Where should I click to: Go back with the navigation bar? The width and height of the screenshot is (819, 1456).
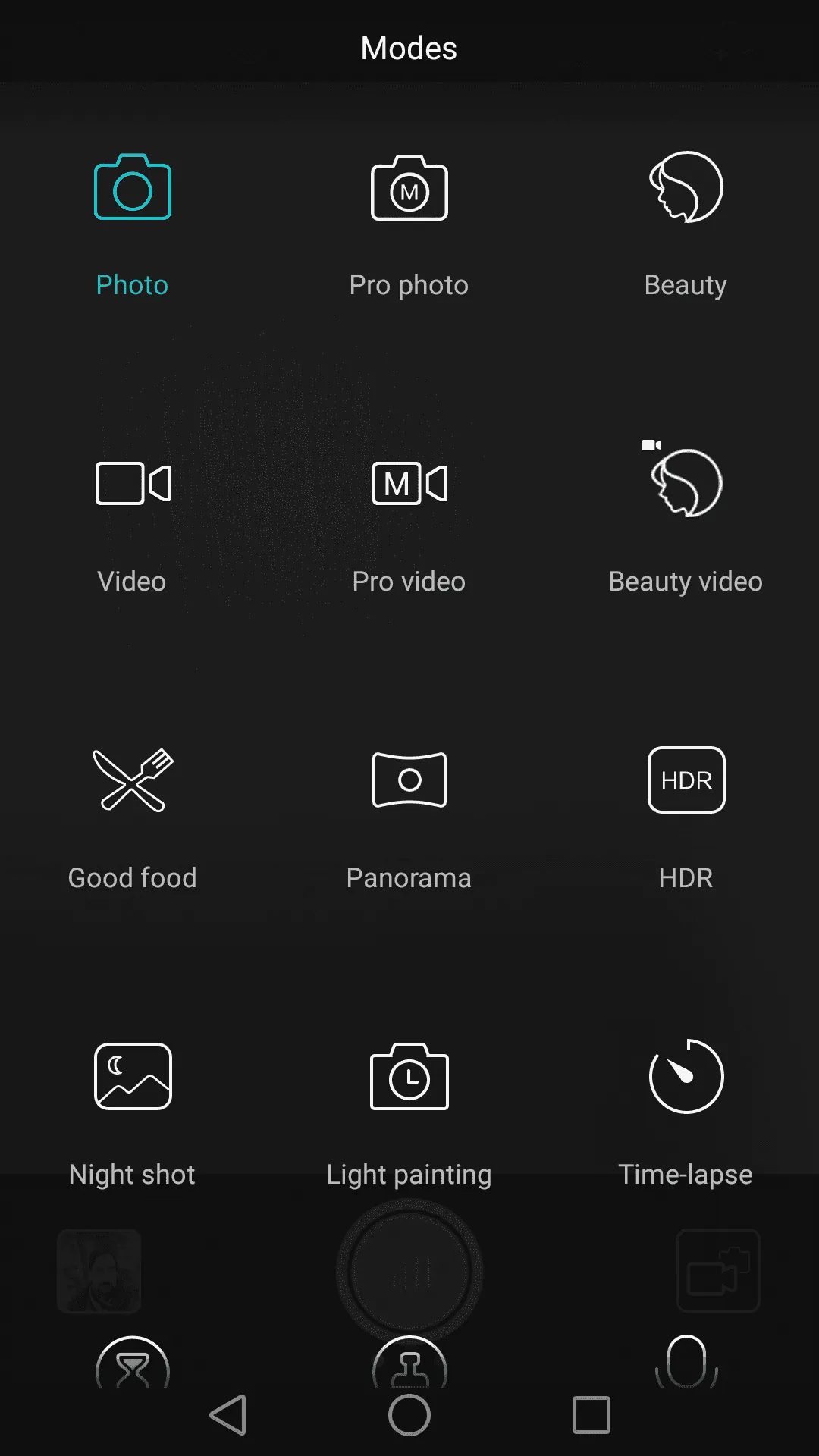coord(228,1415)
